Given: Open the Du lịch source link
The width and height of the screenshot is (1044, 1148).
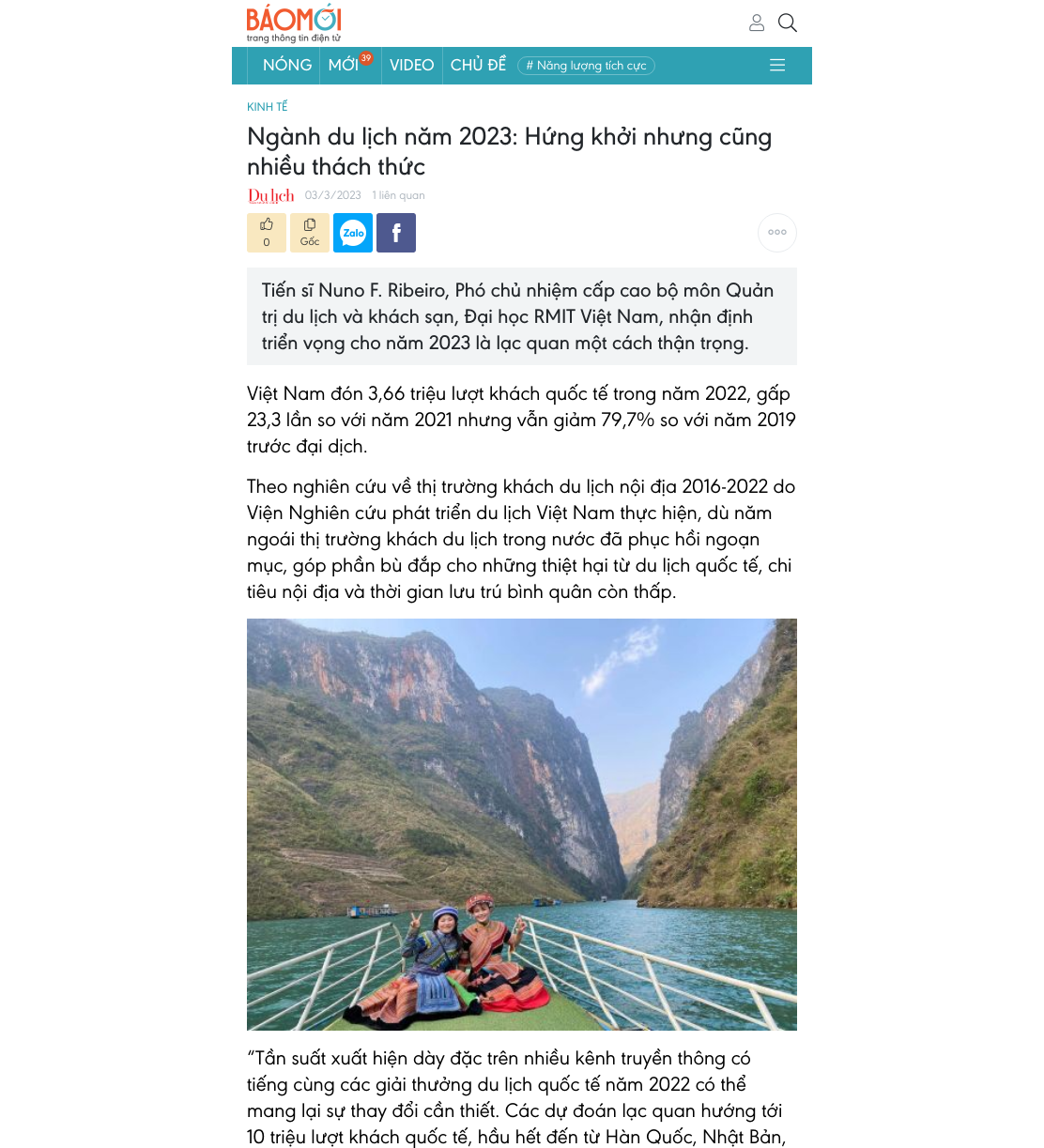Looking at the screenshot, I should (271, 195).
